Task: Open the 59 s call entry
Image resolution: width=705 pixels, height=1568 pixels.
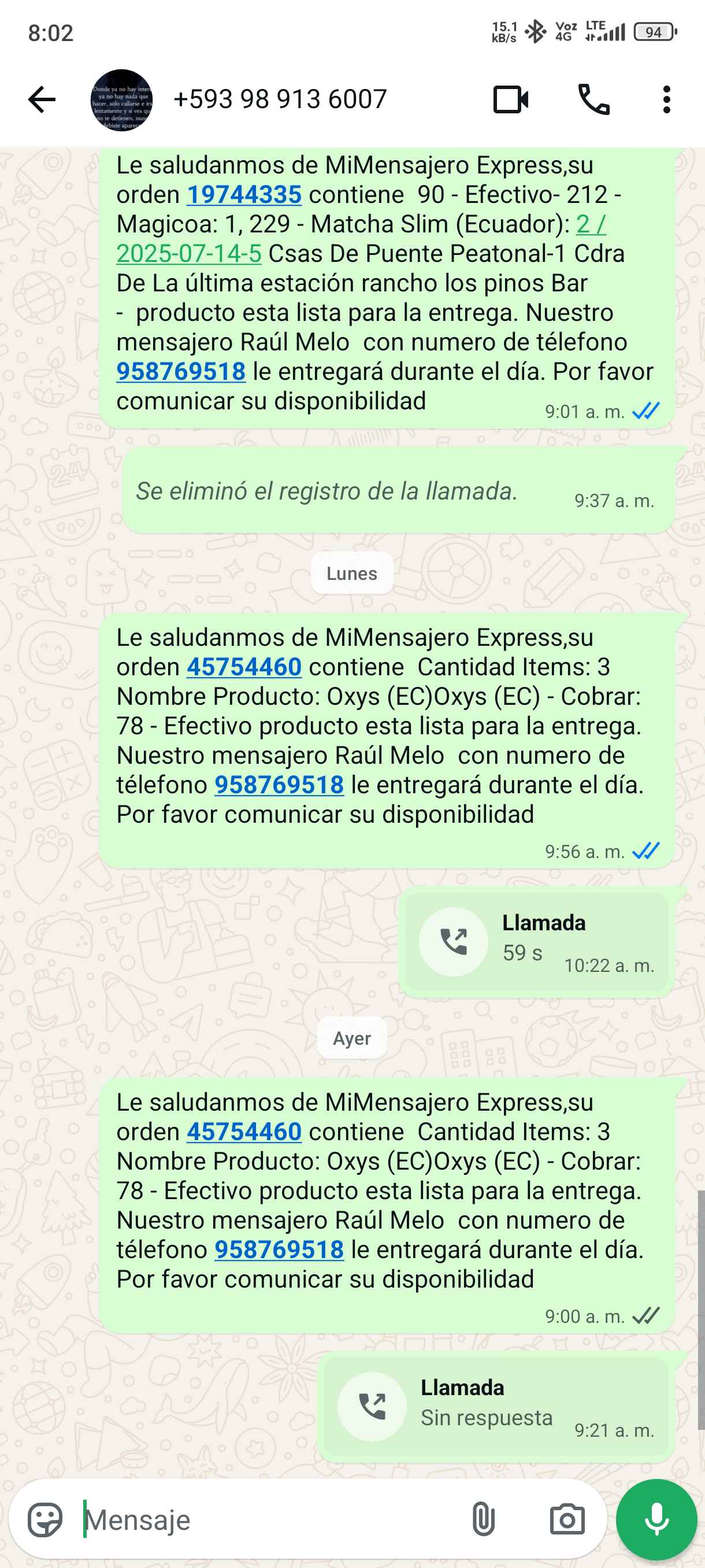Action: coord(535,942)
